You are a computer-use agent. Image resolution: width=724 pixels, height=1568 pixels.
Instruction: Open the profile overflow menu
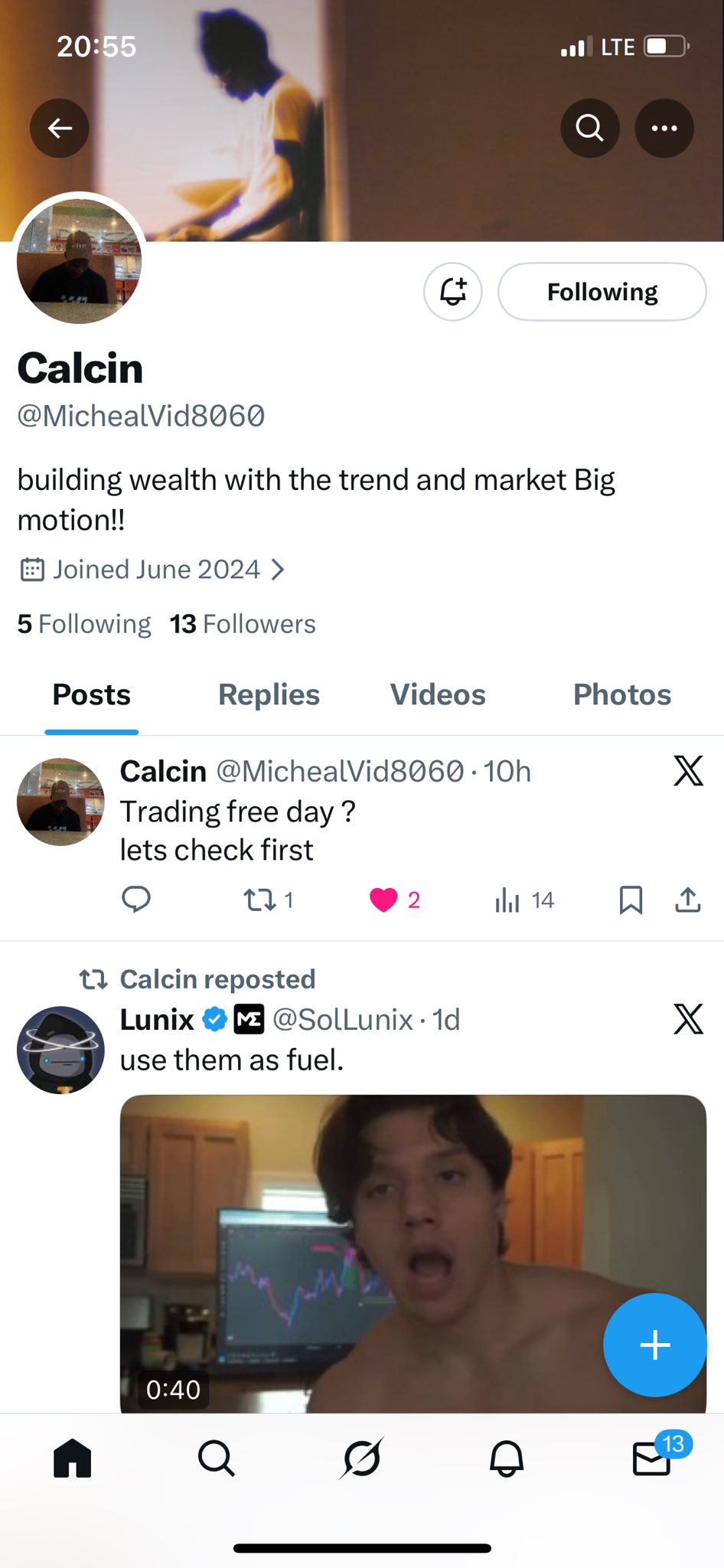(664, 128)
